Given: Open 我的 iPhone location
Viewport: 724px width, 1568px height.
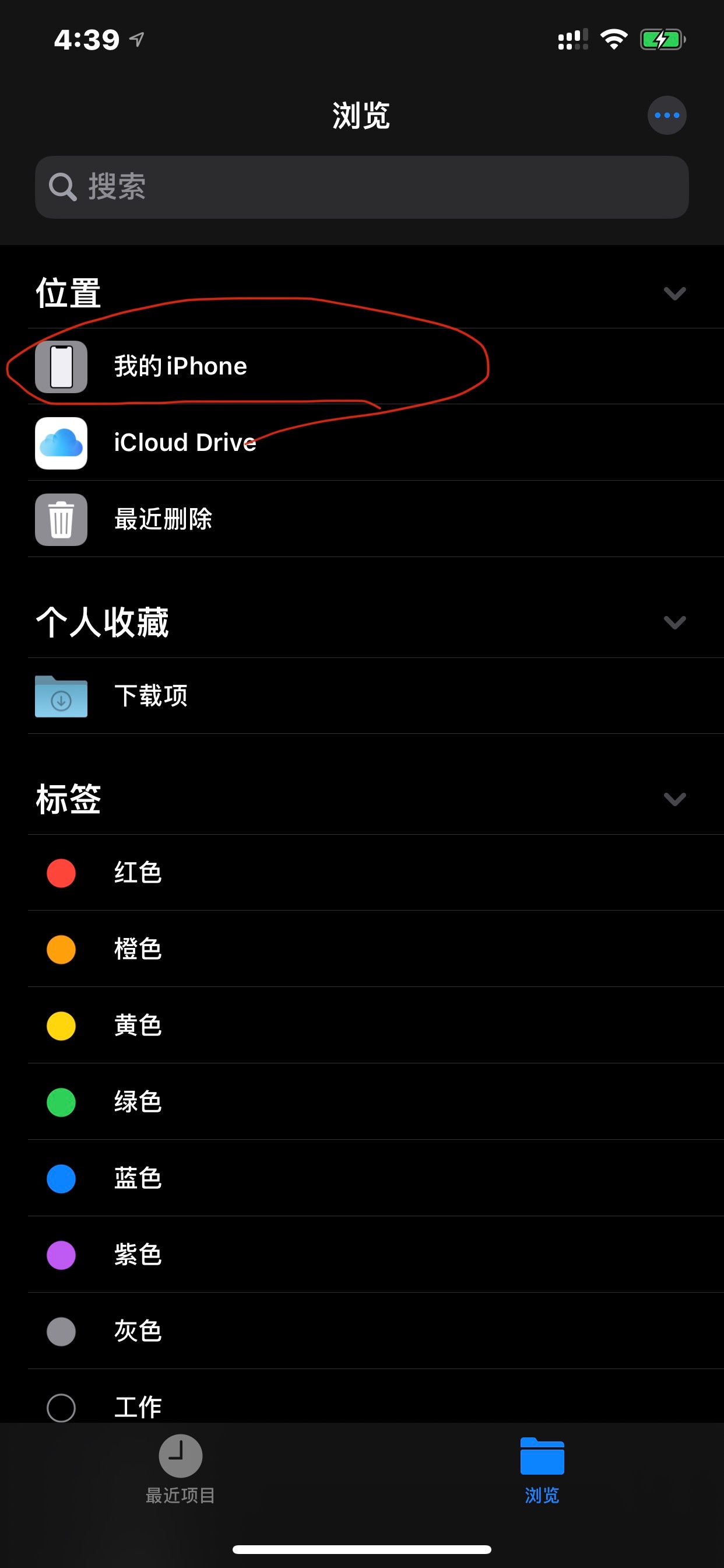Looking at the screenshot, I should [180, 366].
